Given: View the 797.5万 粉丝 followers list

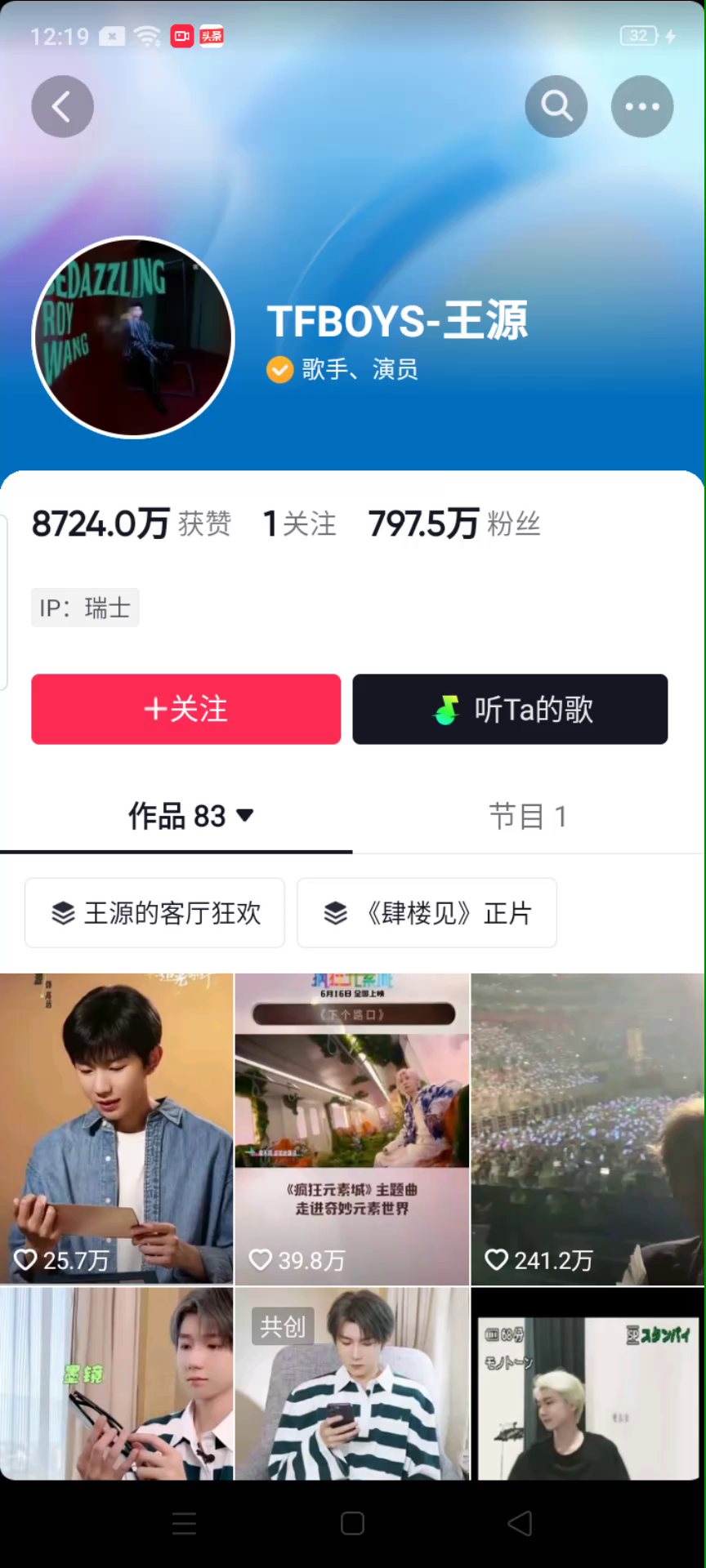Looking at the screenshot, I should point(454,524).
